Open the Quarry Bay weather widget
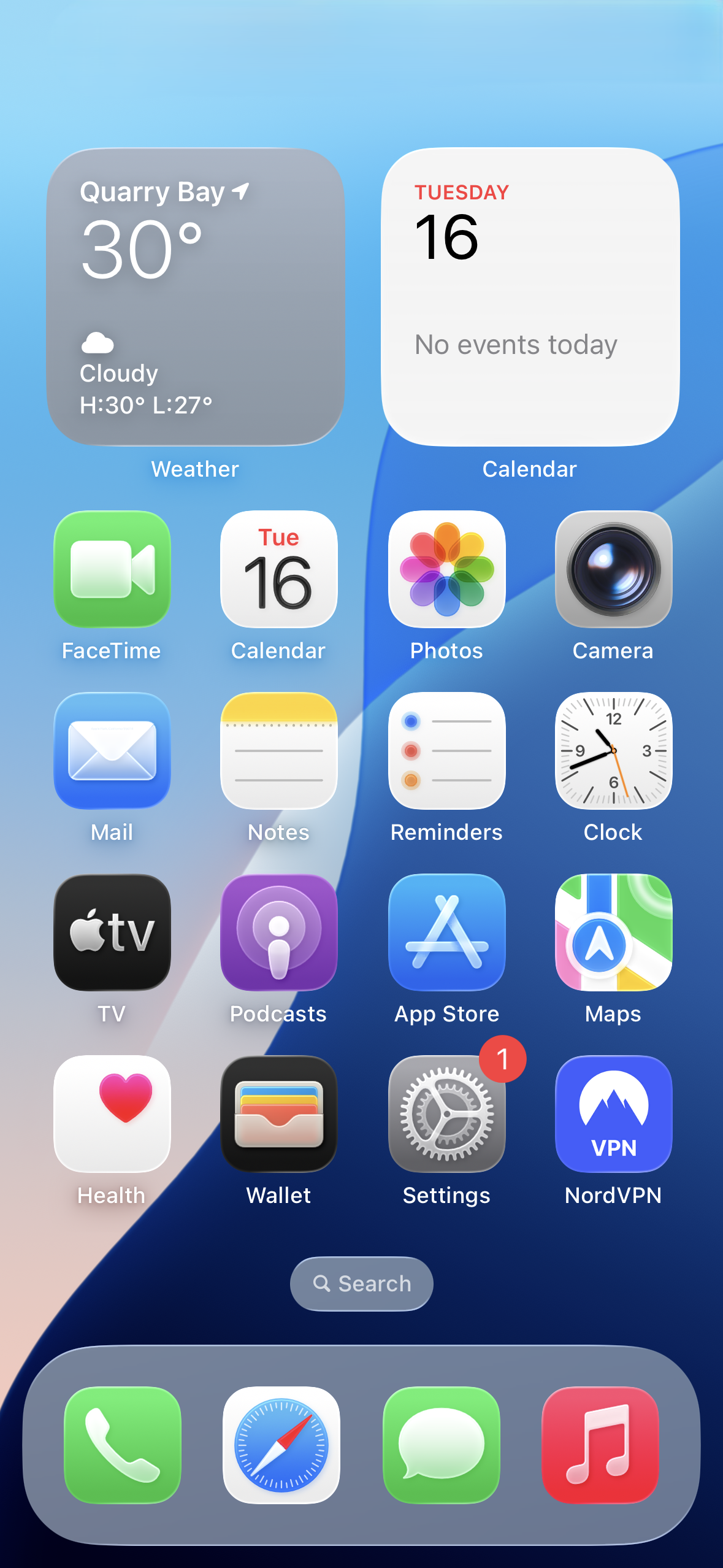This screenshot has width=723, height=1568. coord(195,297)
